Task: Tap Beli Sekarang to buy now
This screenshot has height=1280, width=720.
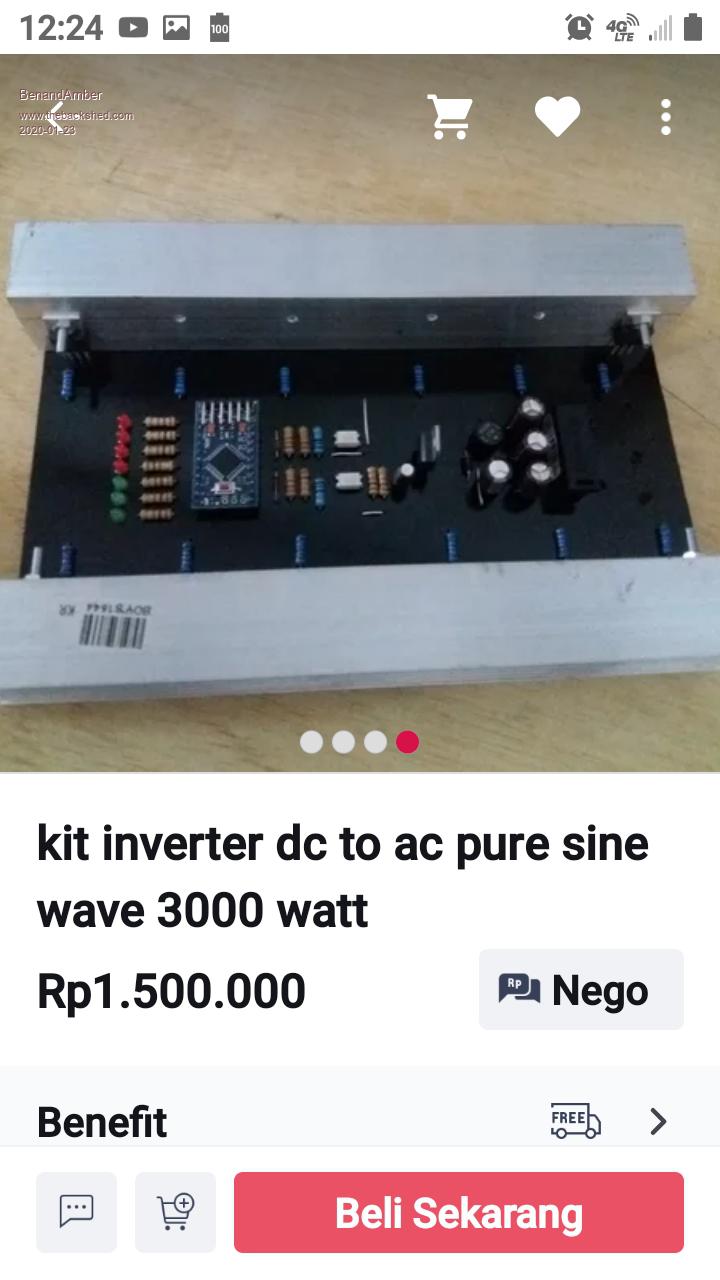Action: tap(459, 1212)
